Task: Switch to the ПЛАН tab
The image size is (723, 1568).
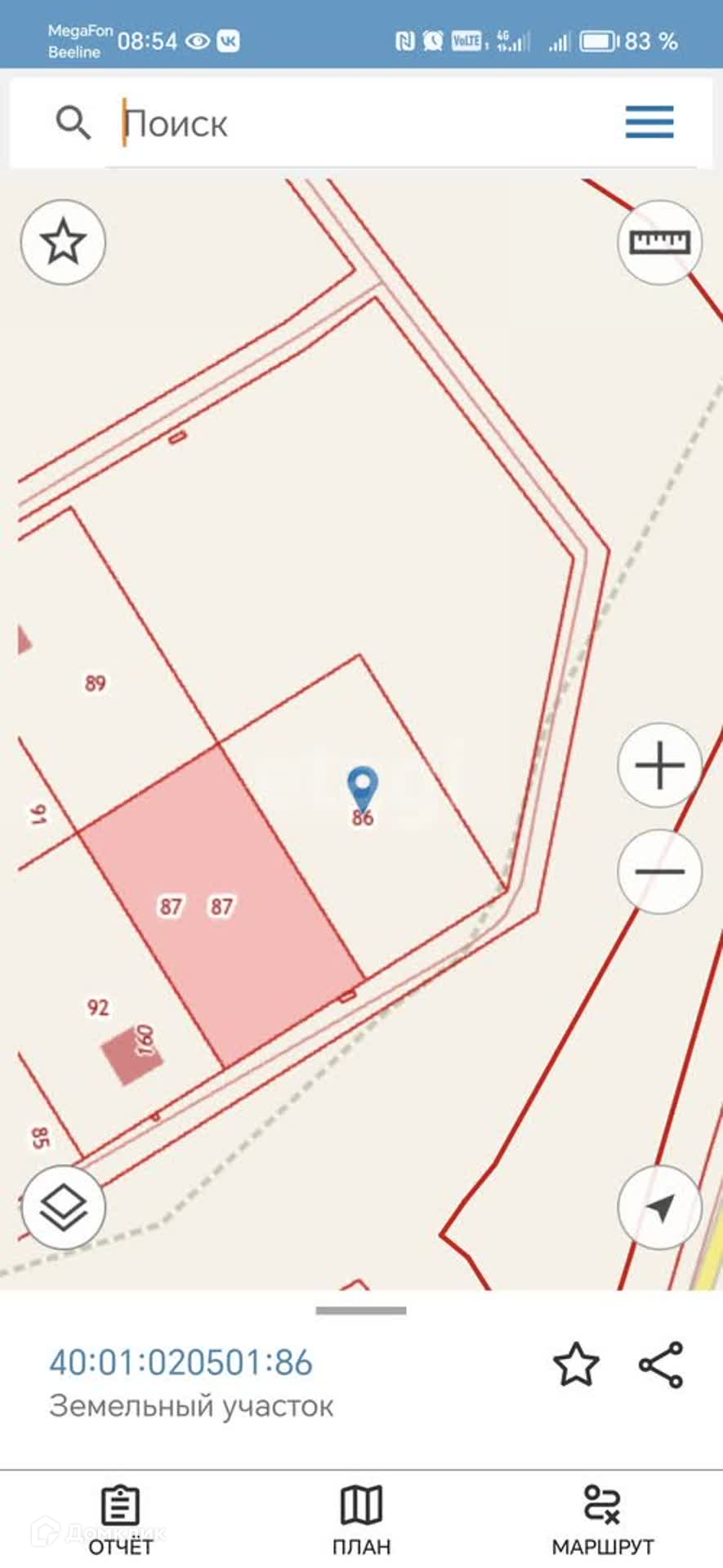Action: [361, 1521]
